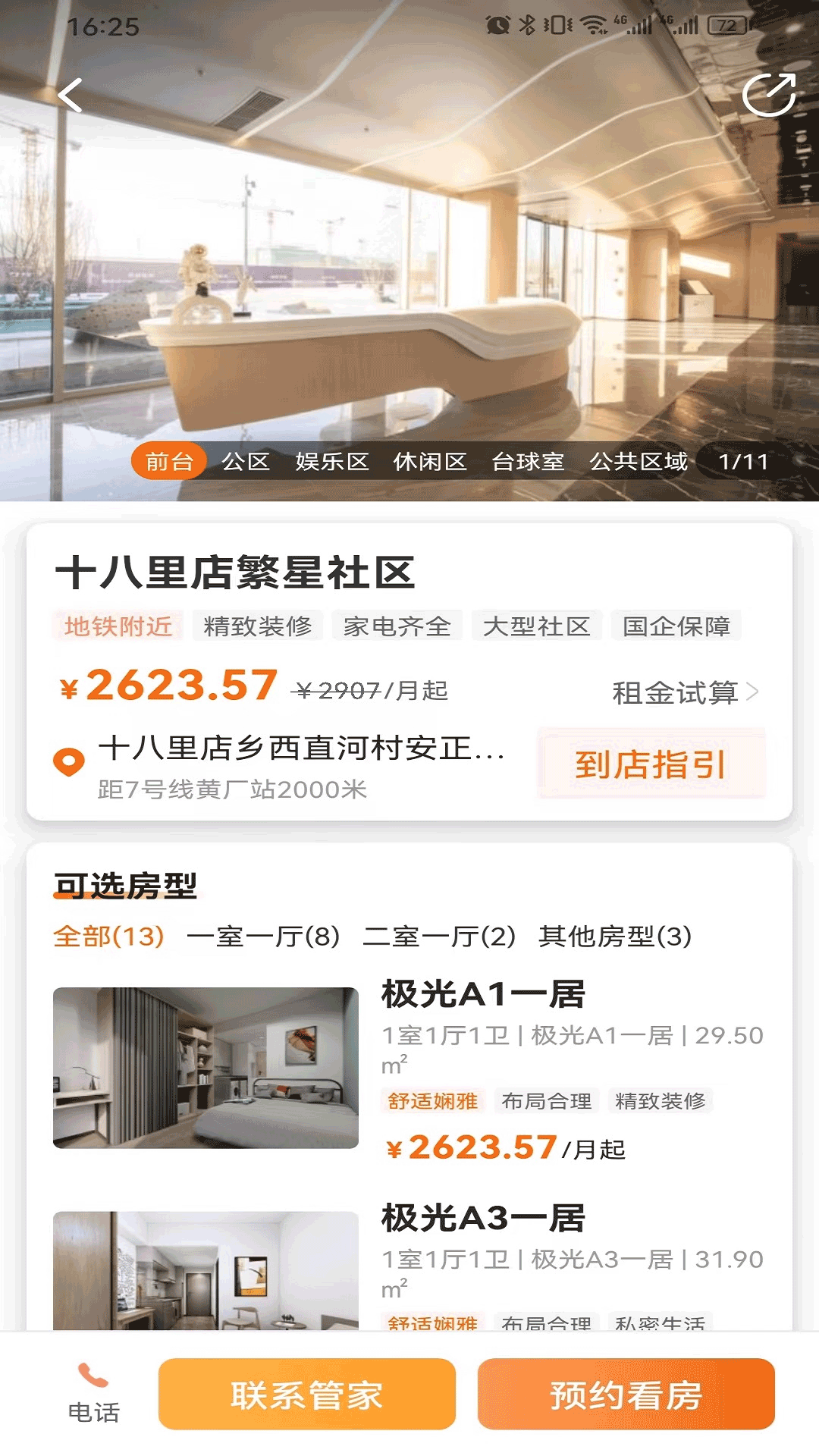This screenshot has height=1456, width=819.
Task: Tap the 到店指引 directions button
Action: pyautogui.click(x=651, y=764)
